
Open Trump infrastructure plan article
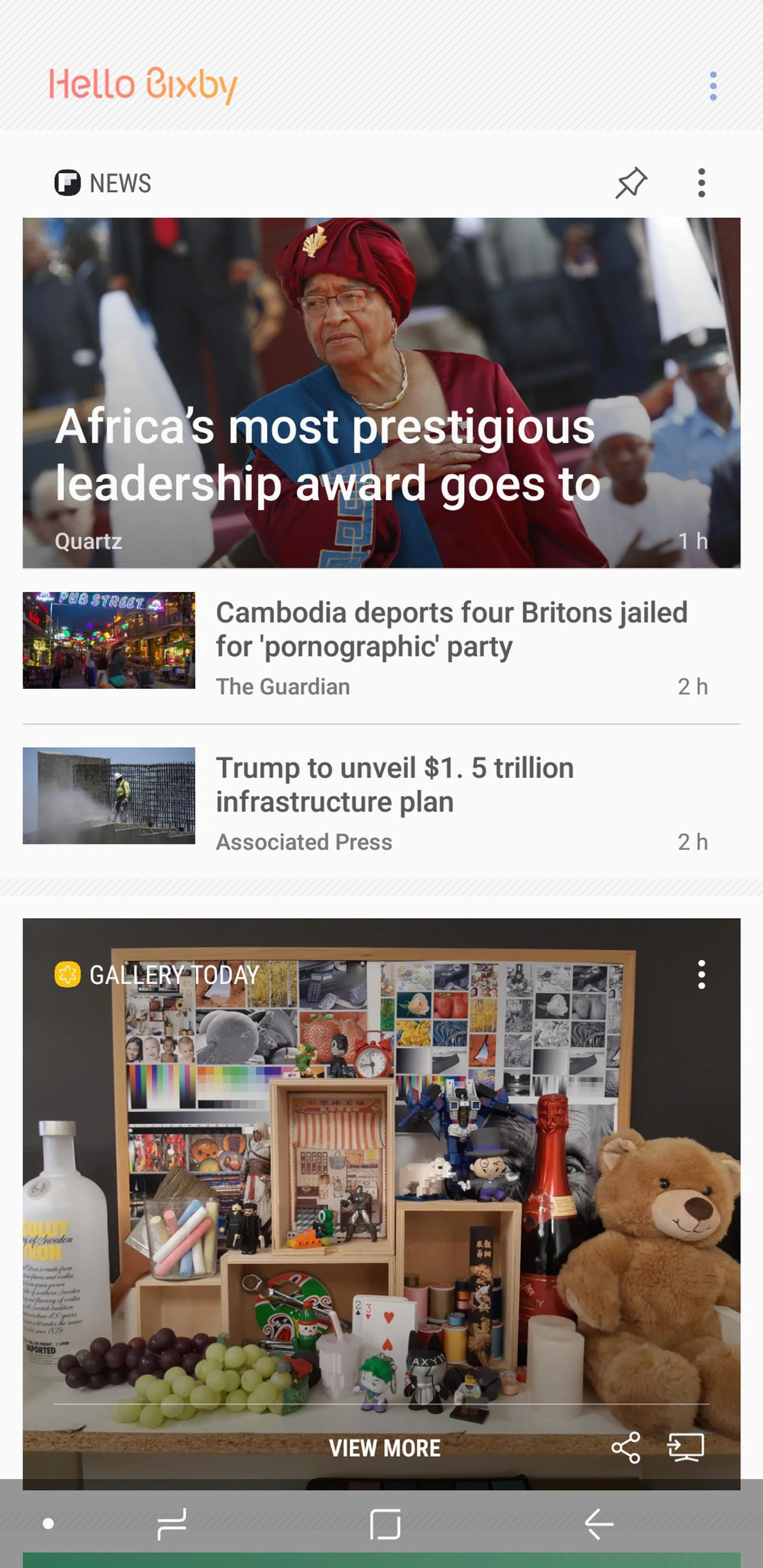tap(395, 785)
